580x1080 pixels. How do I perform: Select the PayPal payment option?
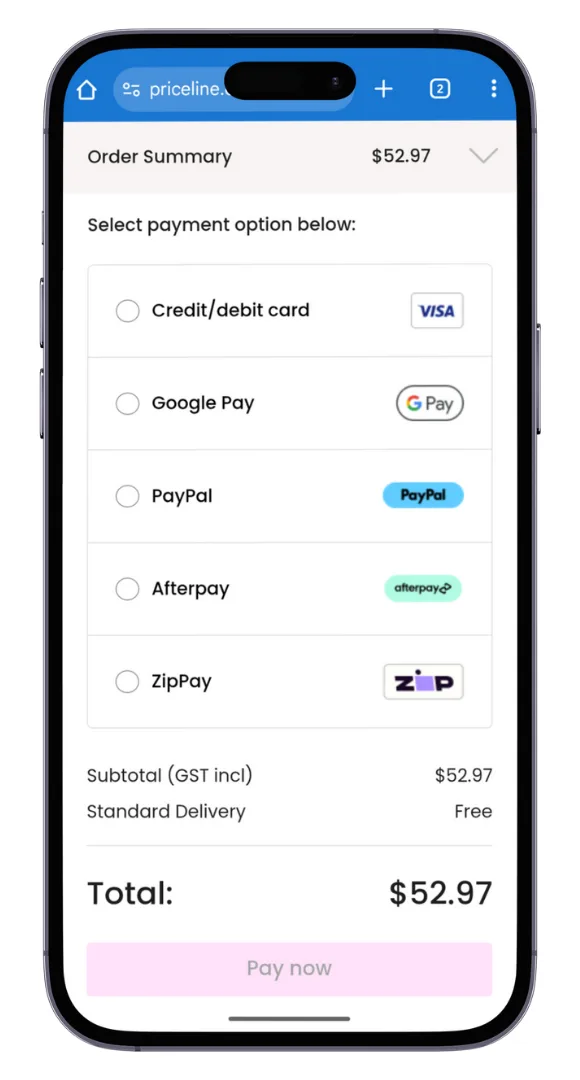[x=289, y=496]
